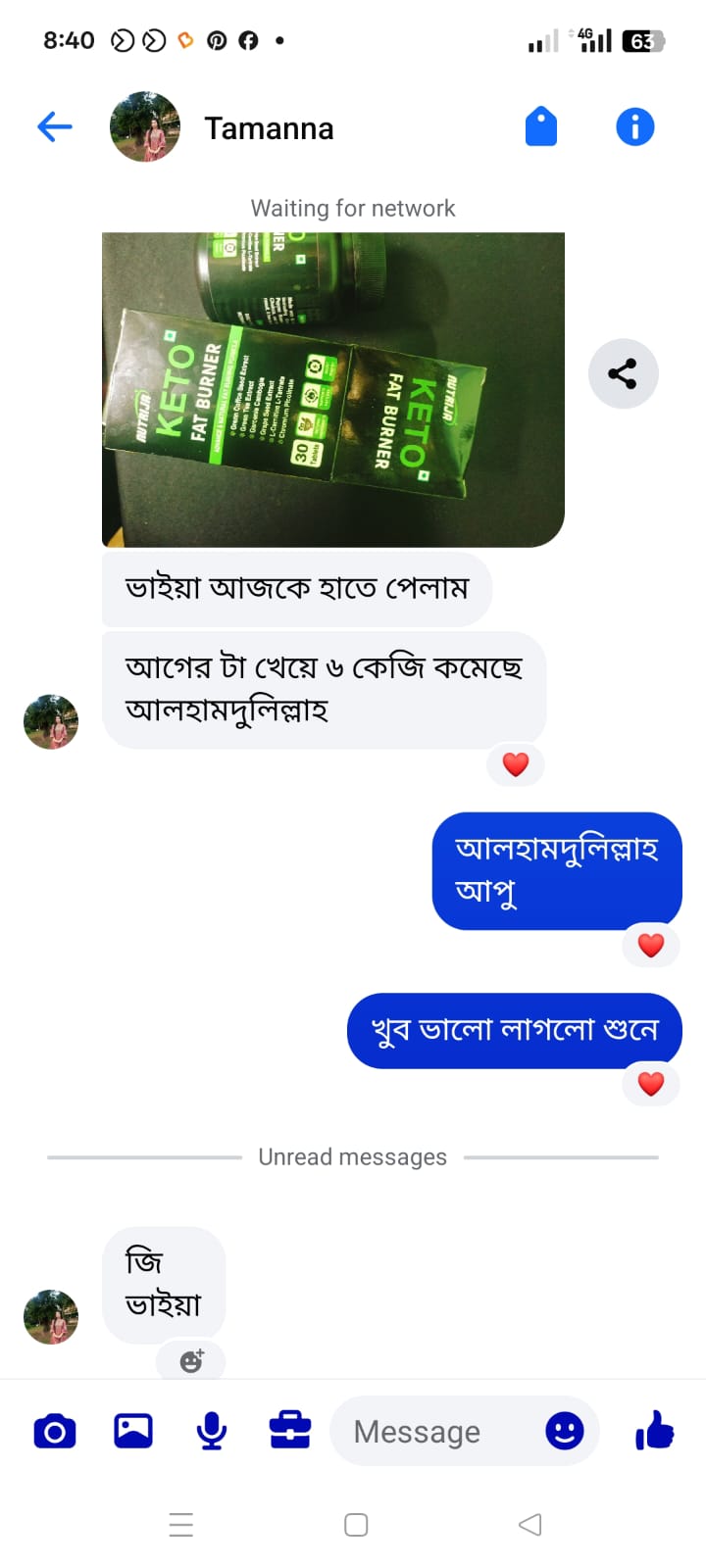Open the business tools briefcase icon
This screenshot has height=1568, width=706.
pyautogui.click(x=290, y=1432)
